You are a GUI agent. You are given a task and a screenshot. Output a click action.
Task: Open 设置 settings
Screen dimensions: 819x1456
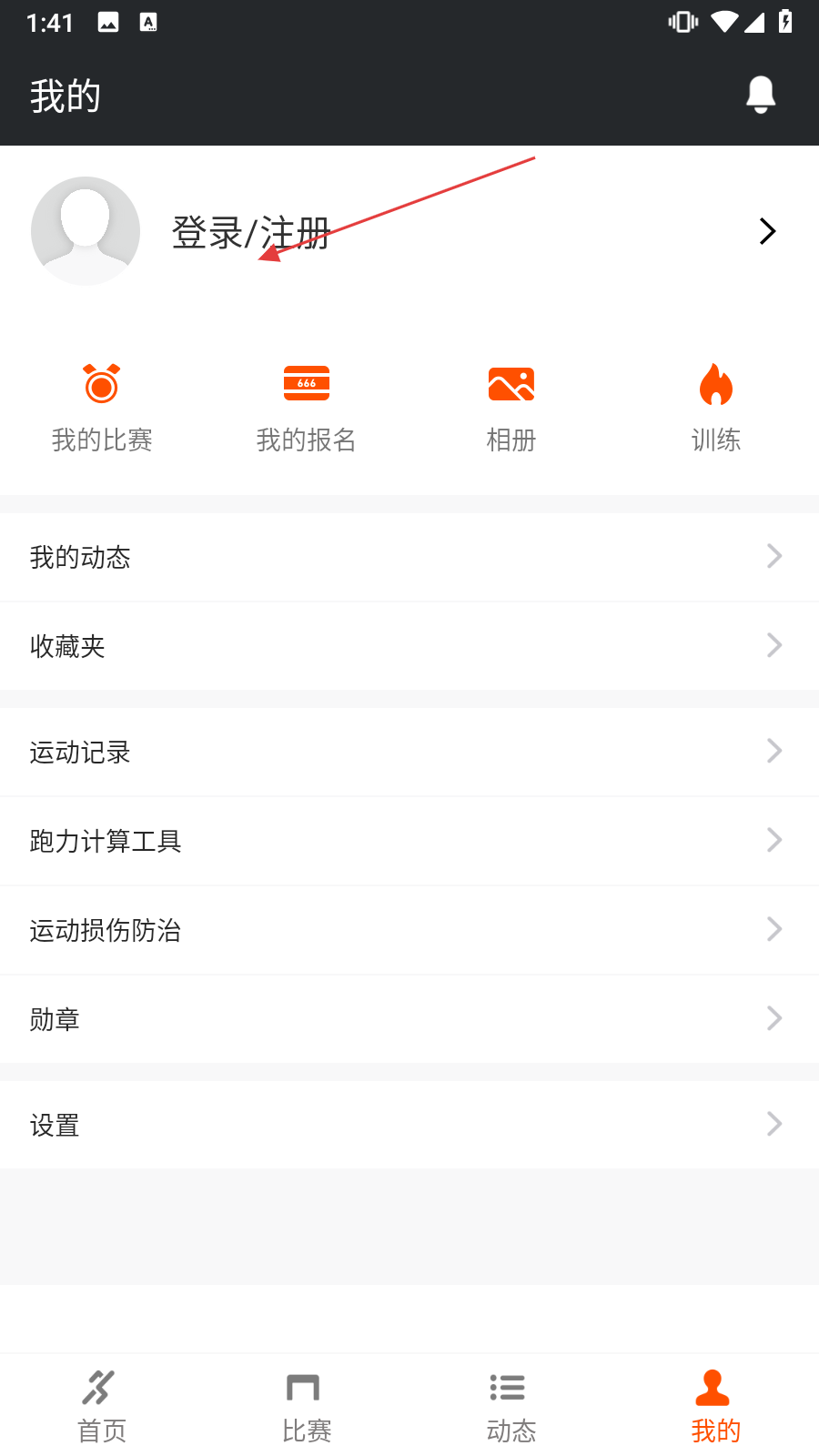tap(409, 1125)
